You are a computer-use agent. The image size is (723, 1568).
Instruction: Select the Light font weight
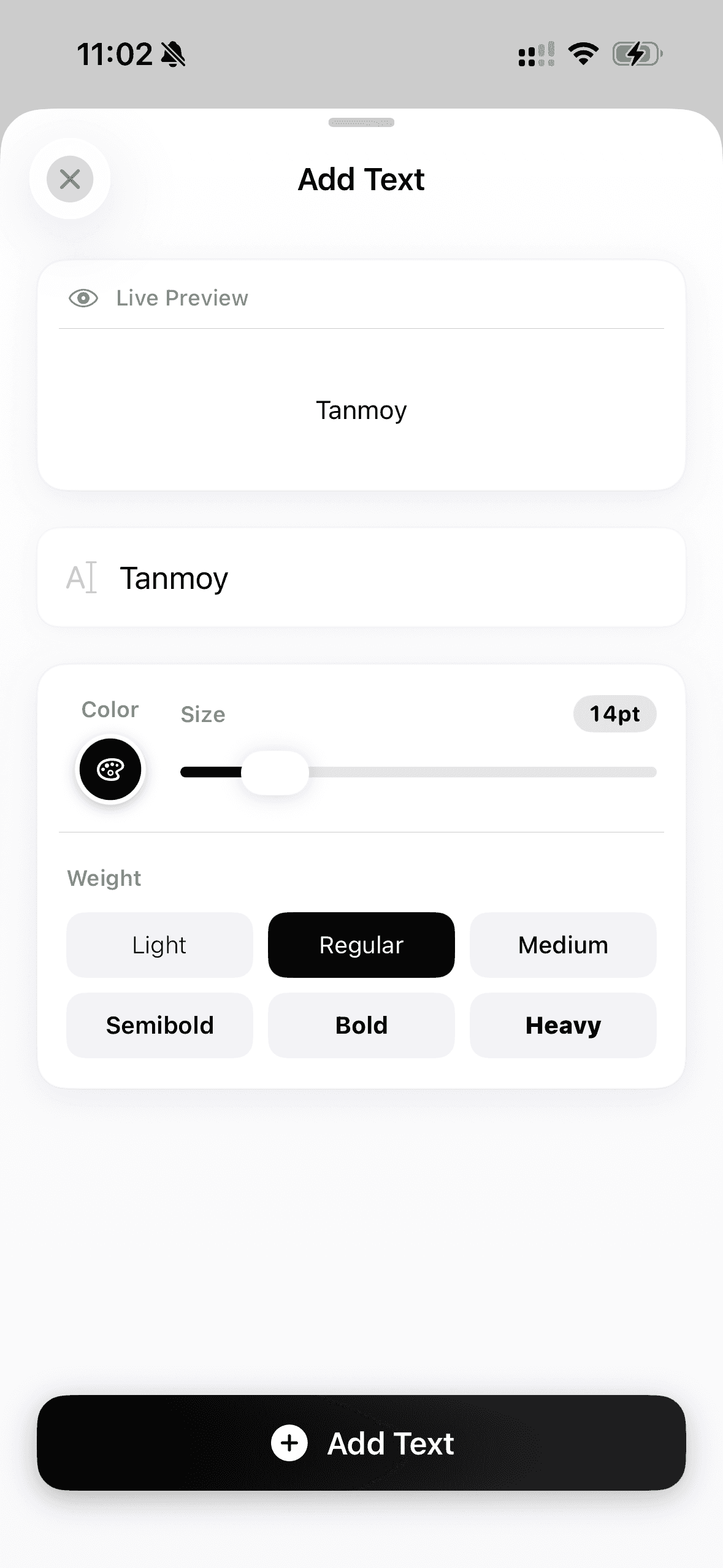(x=159, y=945)
